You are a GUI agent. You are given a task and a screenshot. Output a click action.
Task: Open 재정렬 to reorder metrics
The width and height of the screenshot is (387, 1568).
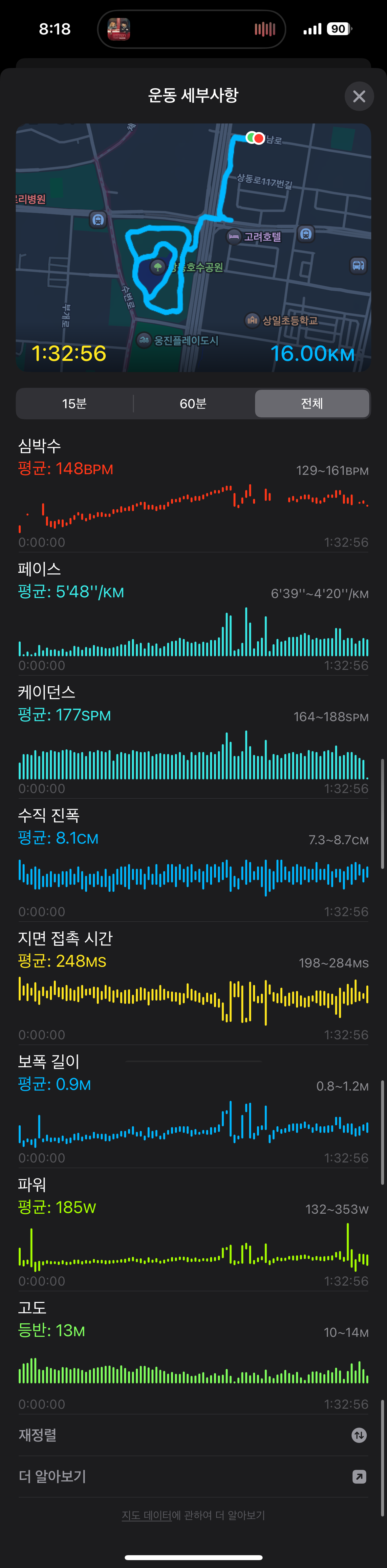(x=193, y=1435)
